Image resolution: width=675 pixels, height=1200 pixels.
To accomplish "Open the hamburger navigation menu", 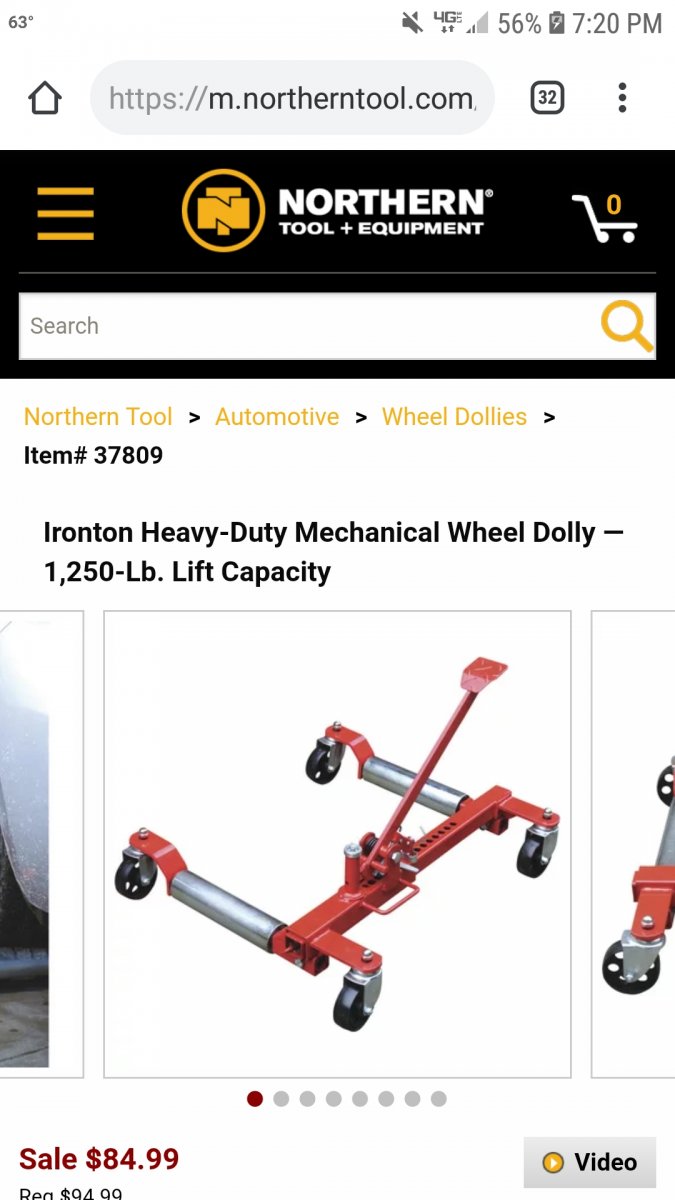I will pos(66,213).
